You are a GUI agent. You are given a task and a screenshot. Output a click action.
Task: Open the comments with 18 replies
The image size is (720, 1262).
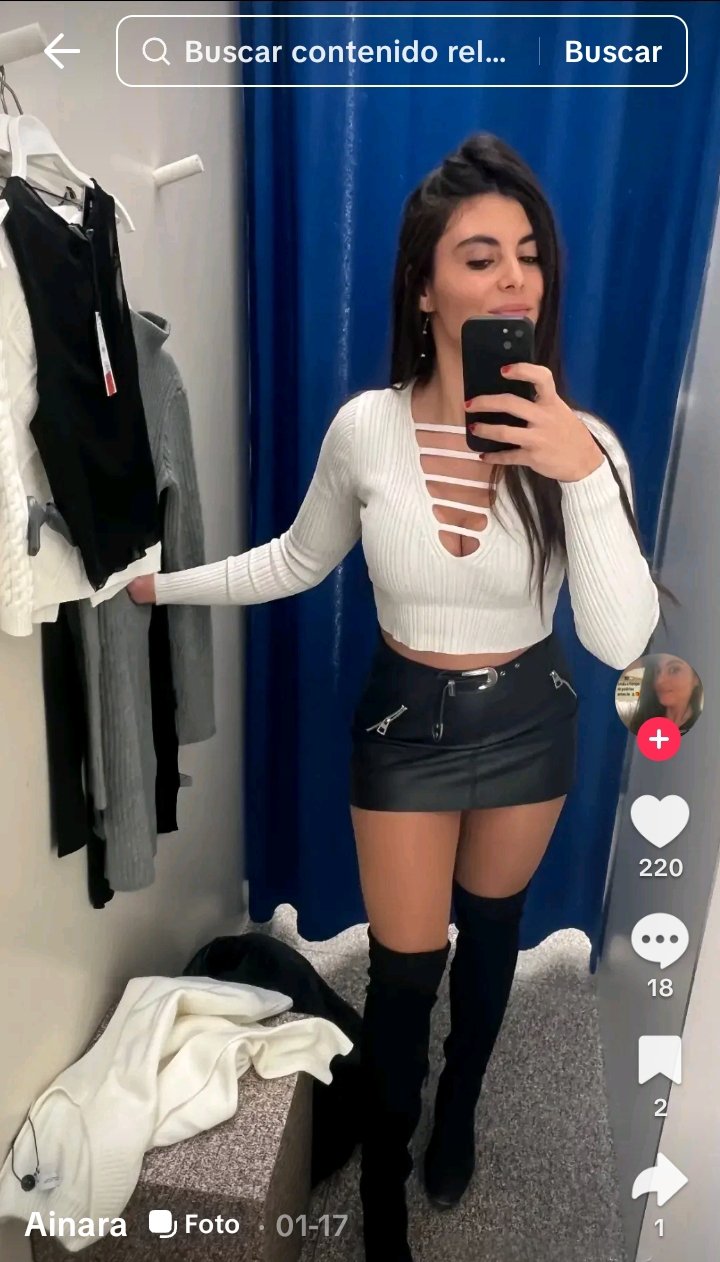[660, 942]
